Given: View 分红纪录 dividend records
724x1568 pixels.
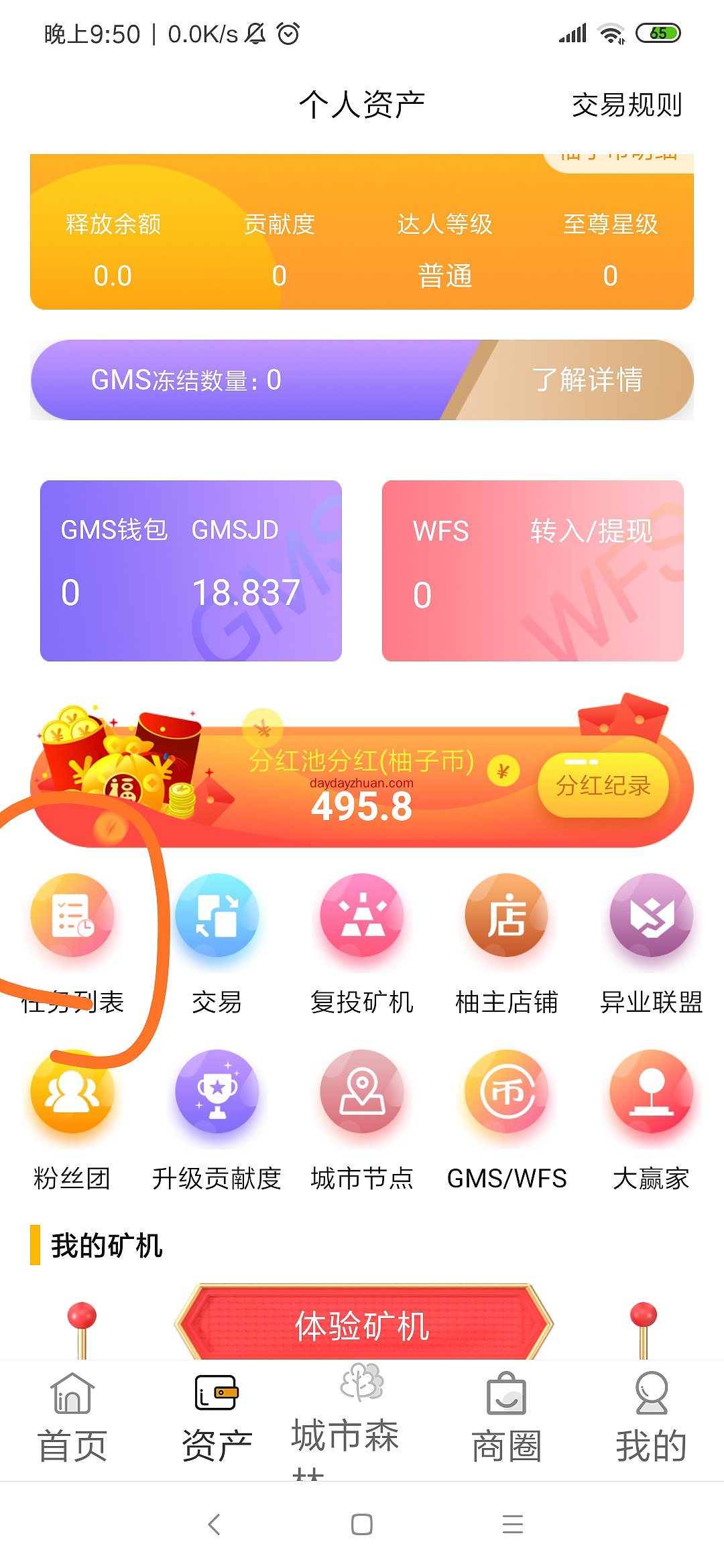Looking at the screenshot, I should (603, 785).
